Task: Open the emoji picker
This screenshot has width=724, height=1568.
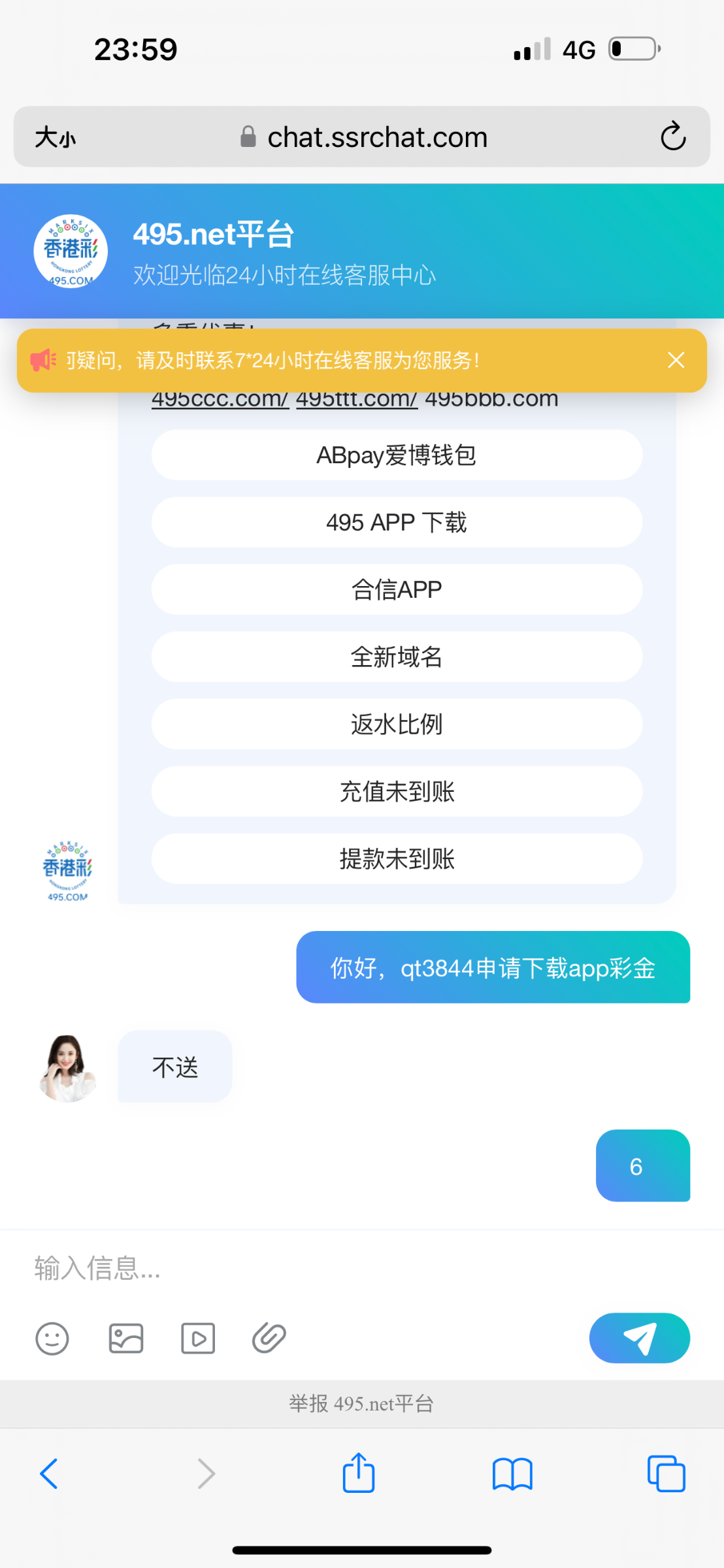Action: click(x=52, y=1339)
